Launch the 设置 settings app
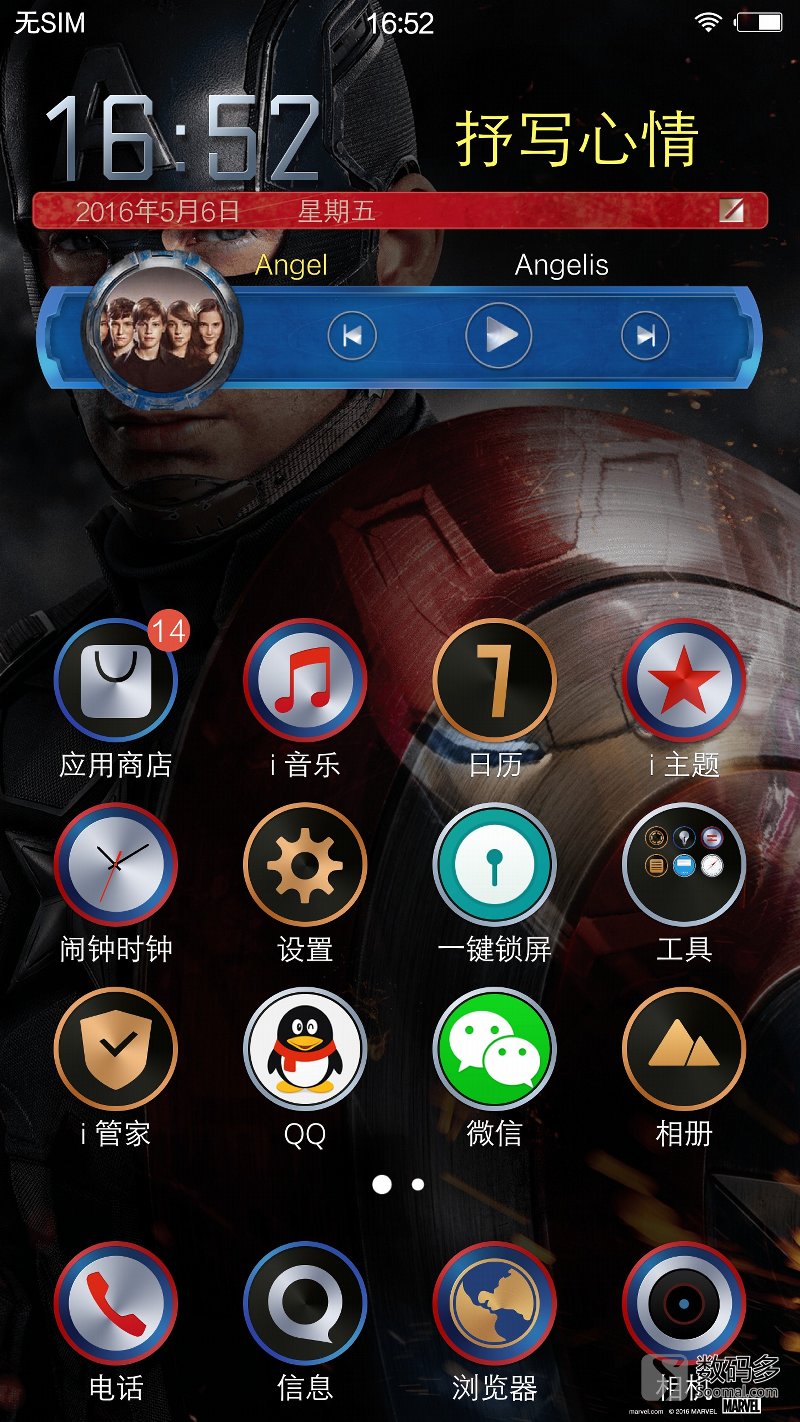The image size is (800, 1422). (x=306, y=864)
